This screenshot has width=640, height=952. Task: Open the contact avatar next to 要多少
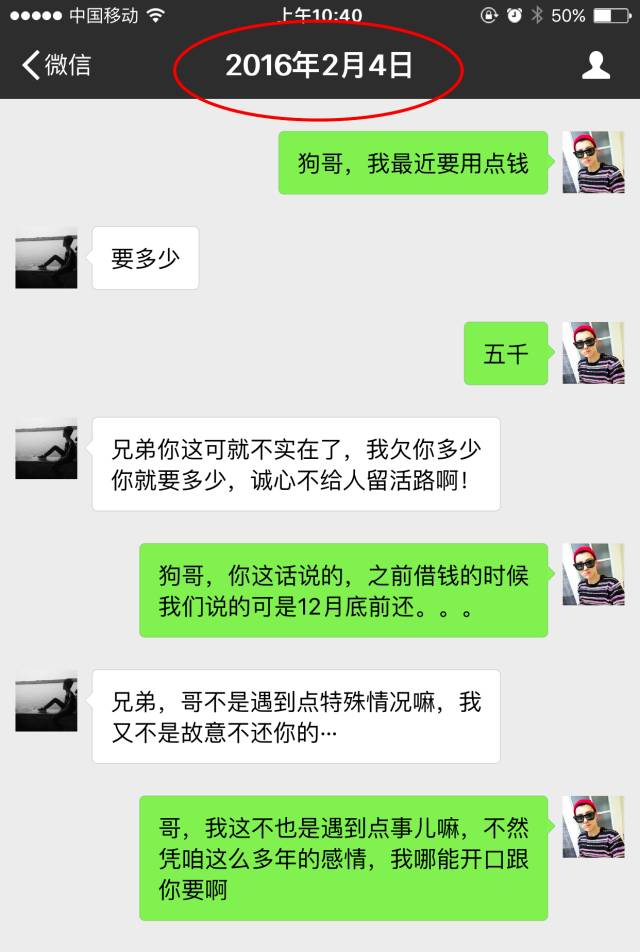(46, 258)
